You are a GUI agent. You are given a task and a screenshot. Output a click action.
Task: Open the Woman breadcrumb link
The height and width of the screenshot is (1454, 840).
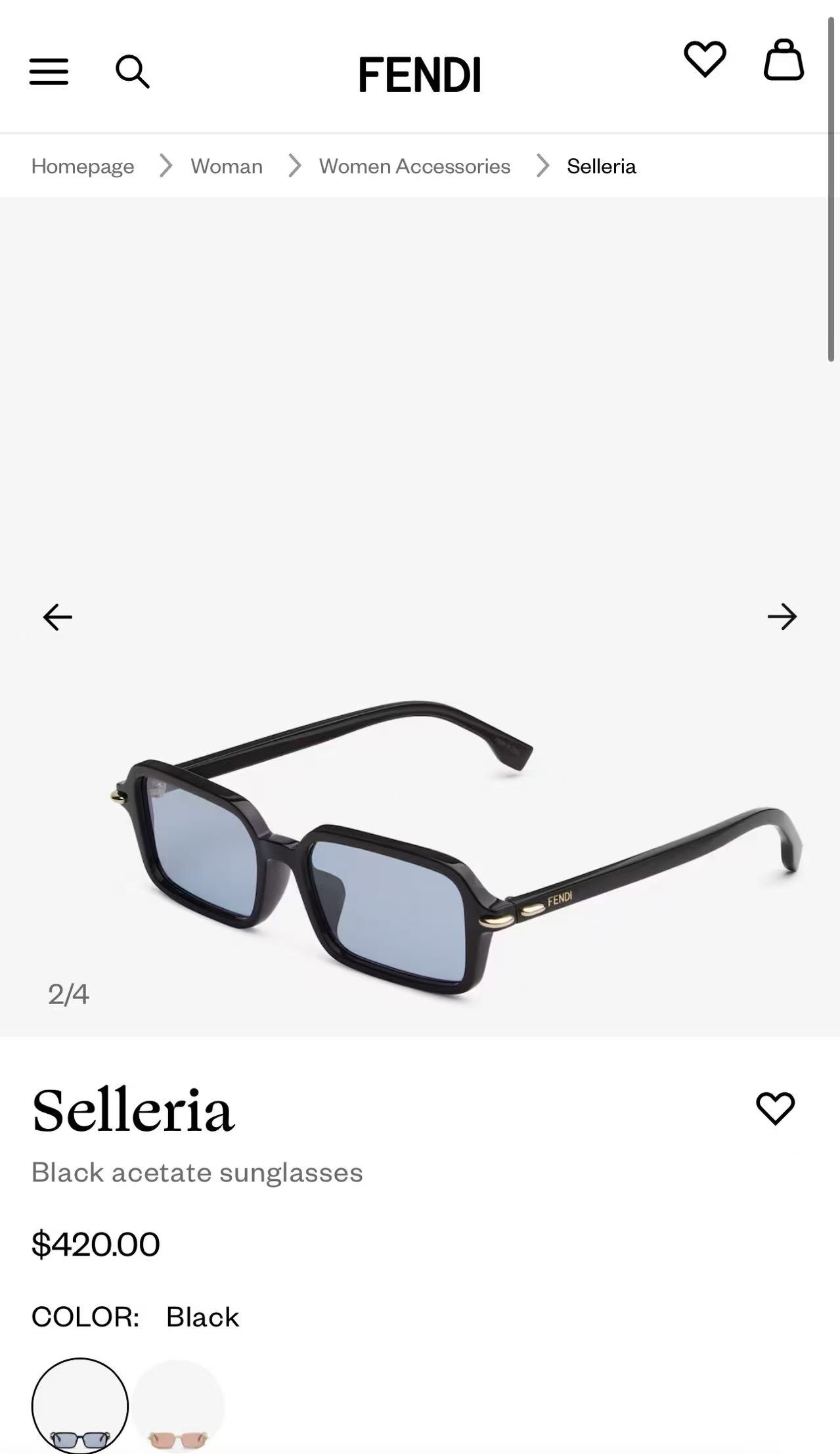(227, 166)
